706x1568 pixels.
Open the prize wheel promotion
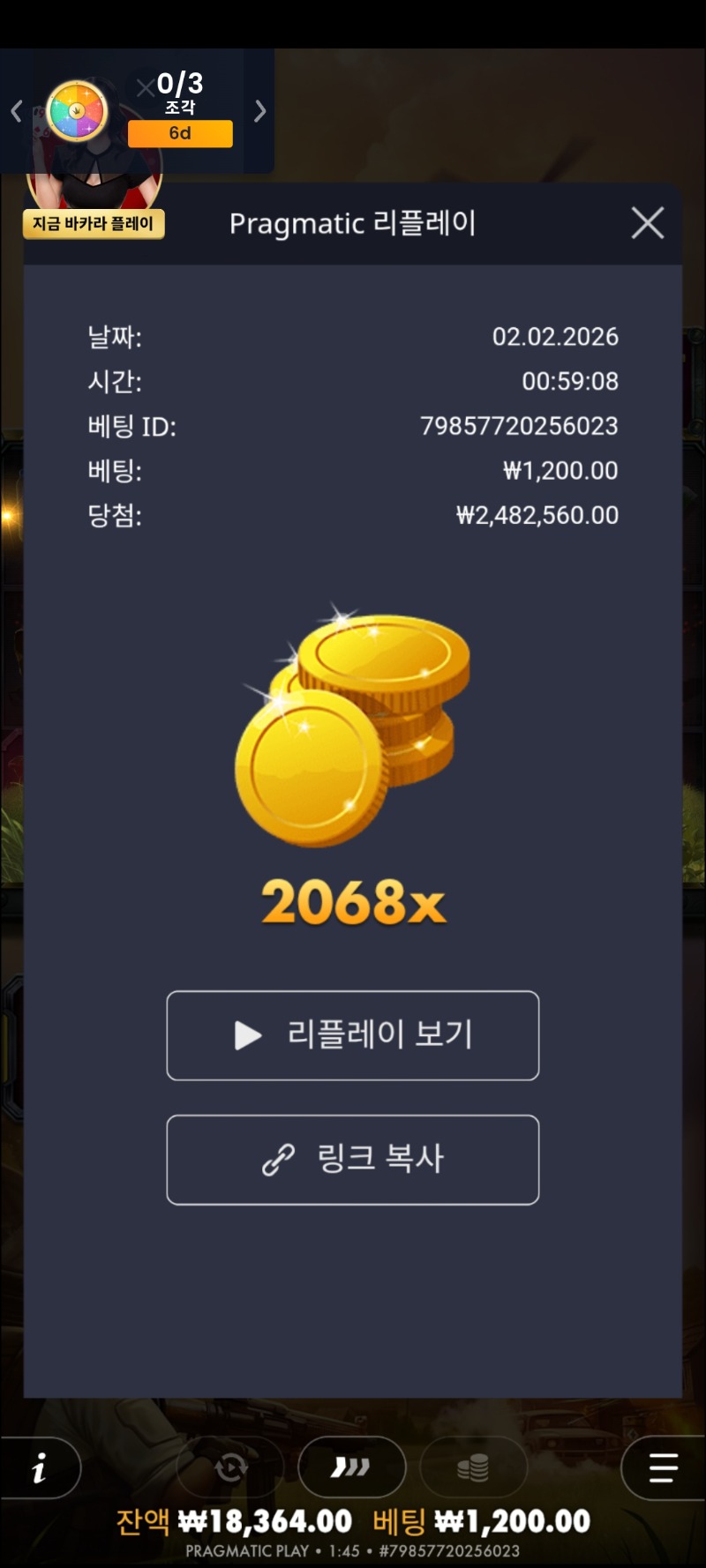[x=77, y=111]
